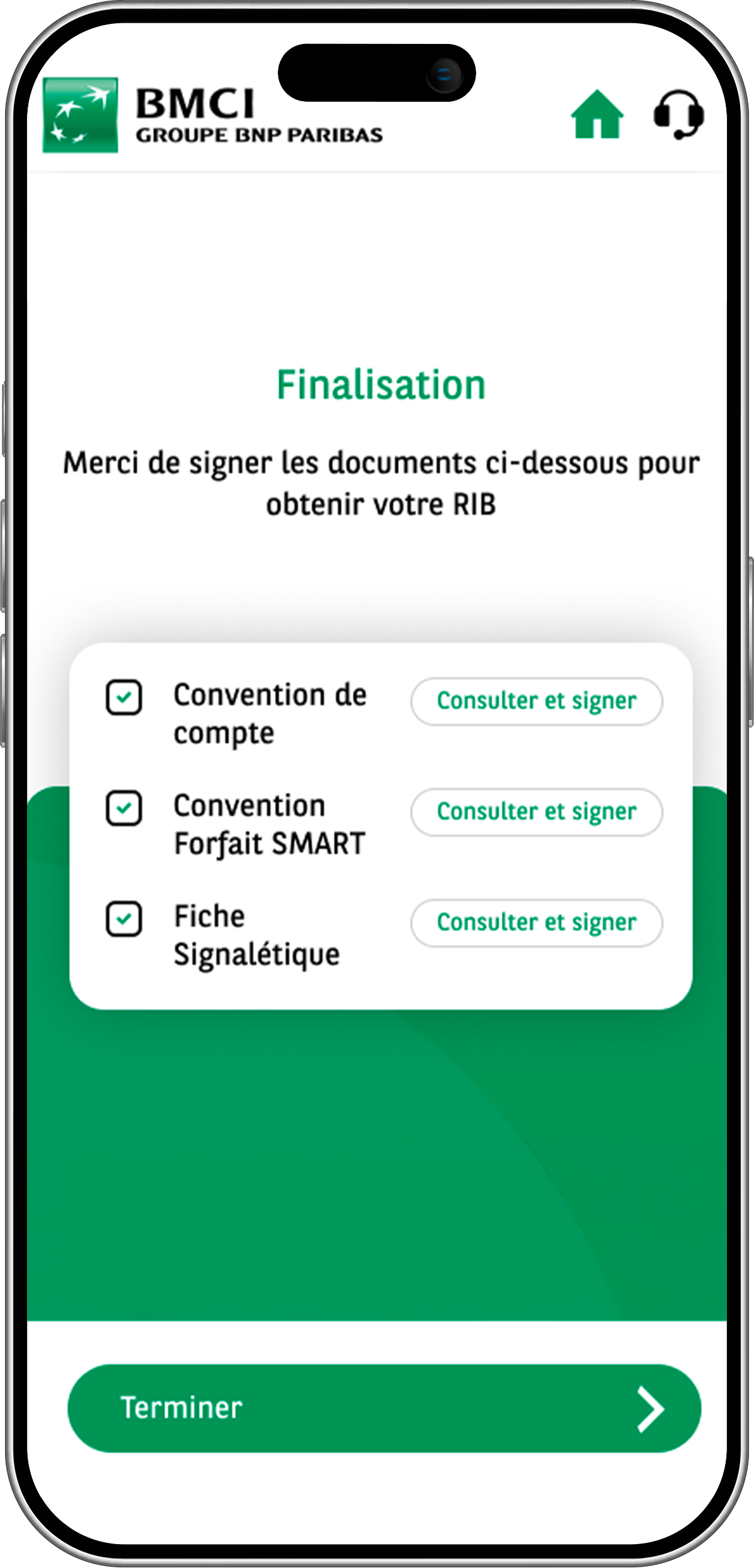This screenshot has width=754, height=1568.
Task: Toggle the Convention Forfait SMART checkbox
Action: click(124, 808)
